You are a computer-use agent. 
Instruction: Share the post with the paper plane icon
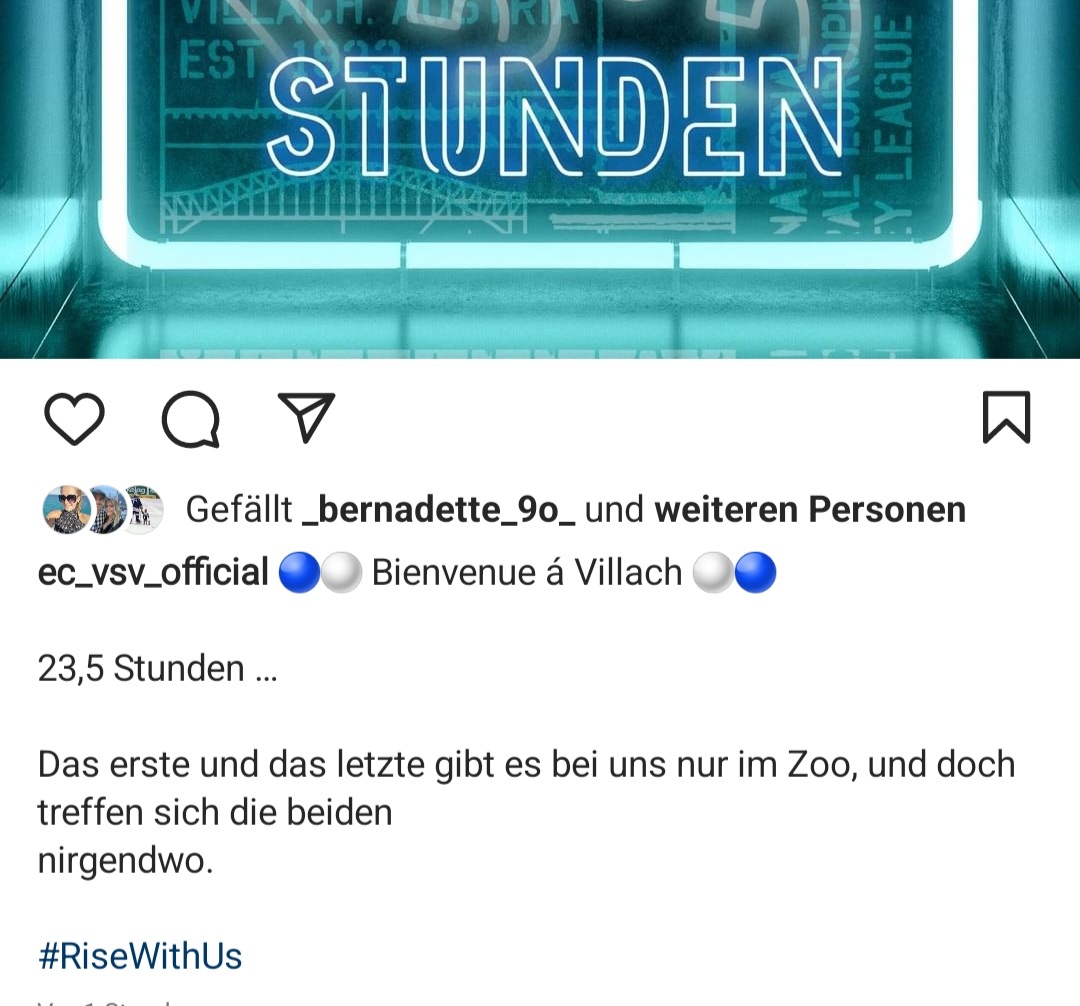[306, 417]
